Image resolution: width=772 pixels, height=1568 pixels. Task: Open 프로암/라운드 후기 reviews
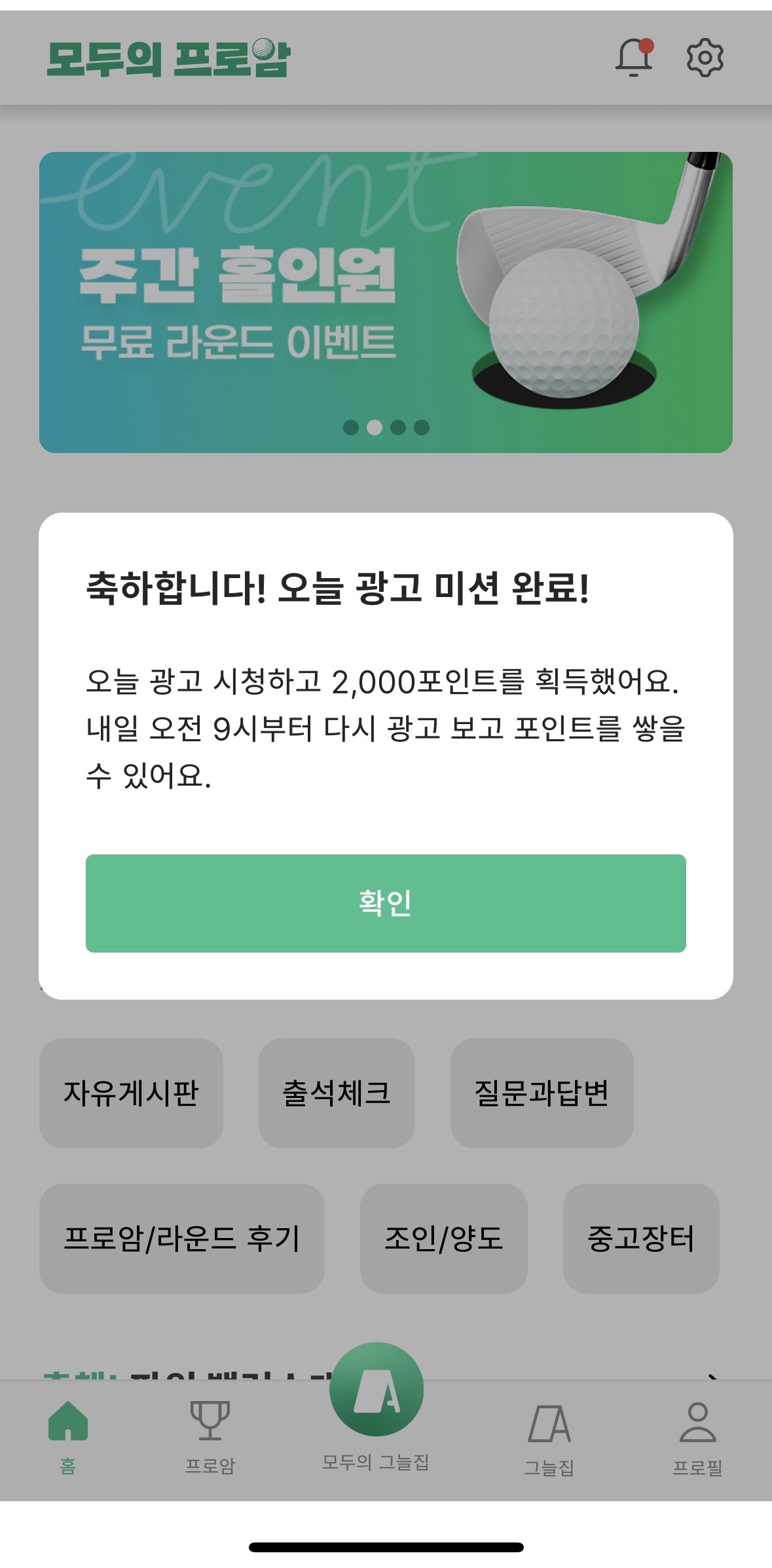click(x=181, y=1238)
